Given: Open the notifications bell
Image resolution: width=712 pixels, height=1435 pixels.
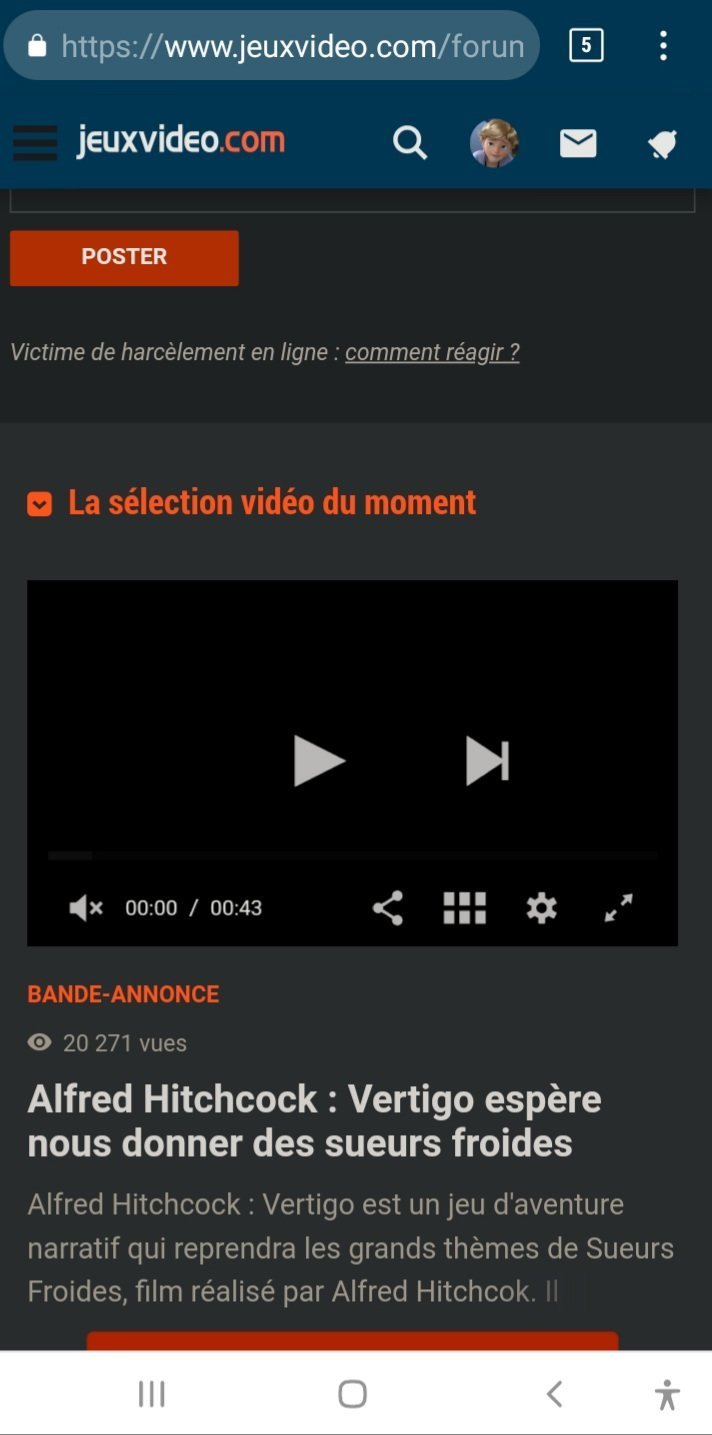Looking at the screenshot, I should 662,145.
